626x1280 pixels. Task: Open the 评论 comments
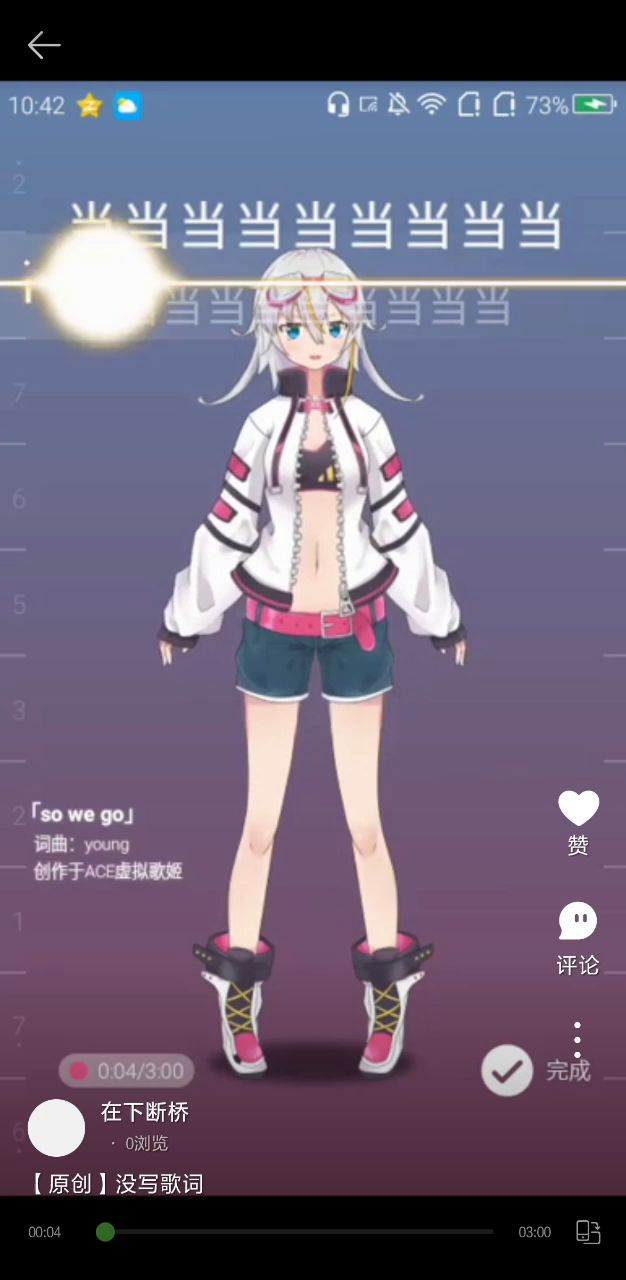pos(578,922)
